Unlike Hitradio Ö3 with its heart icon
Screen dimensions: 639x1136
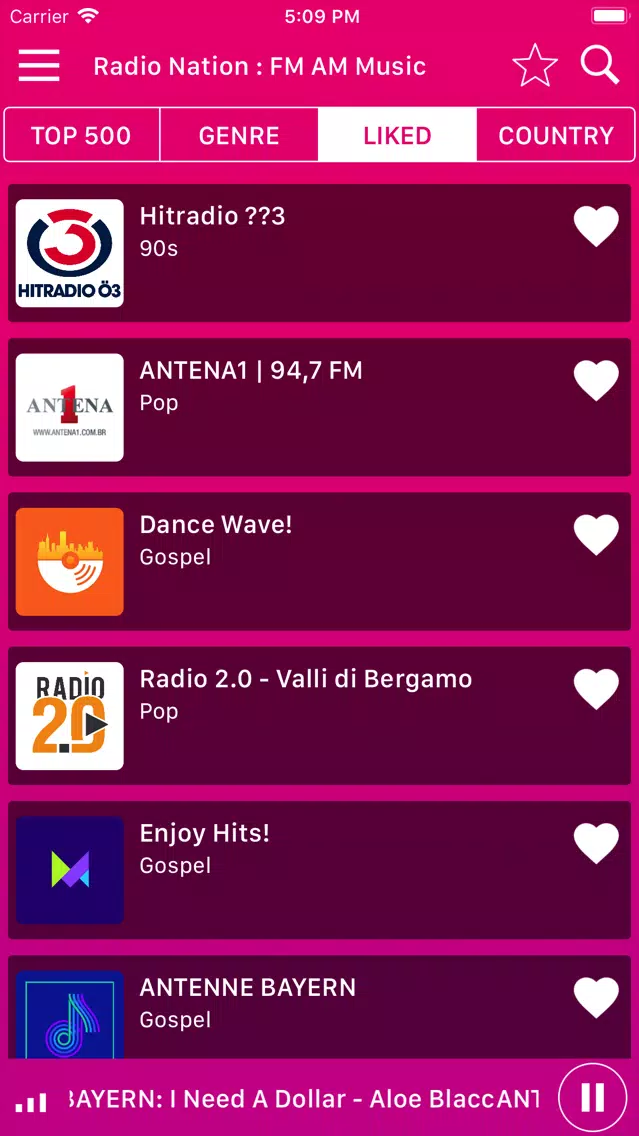(x=596, y=226)
